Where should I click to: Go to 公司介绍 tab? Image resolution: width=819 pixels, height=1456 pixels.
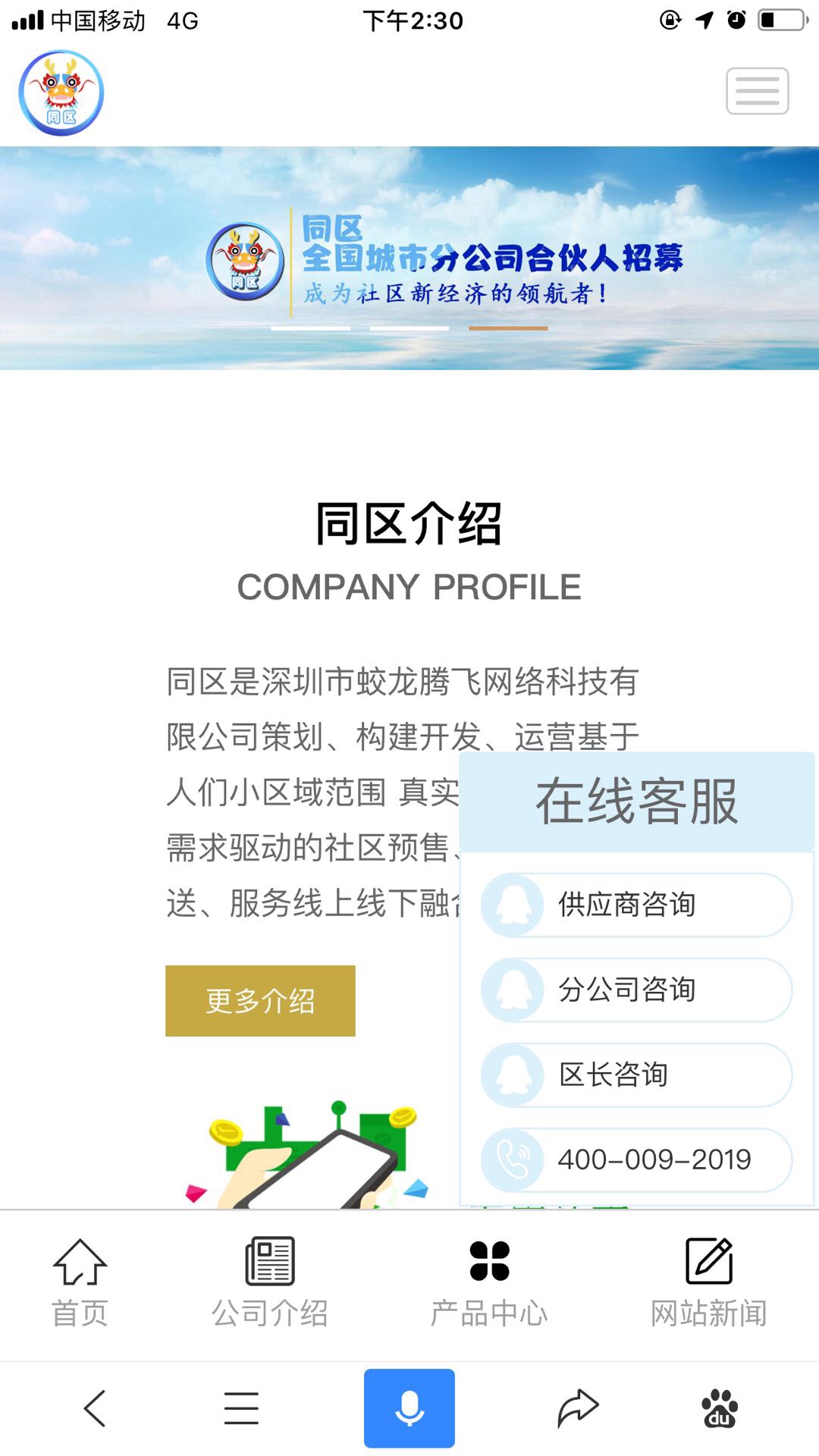click(270, 1283)
